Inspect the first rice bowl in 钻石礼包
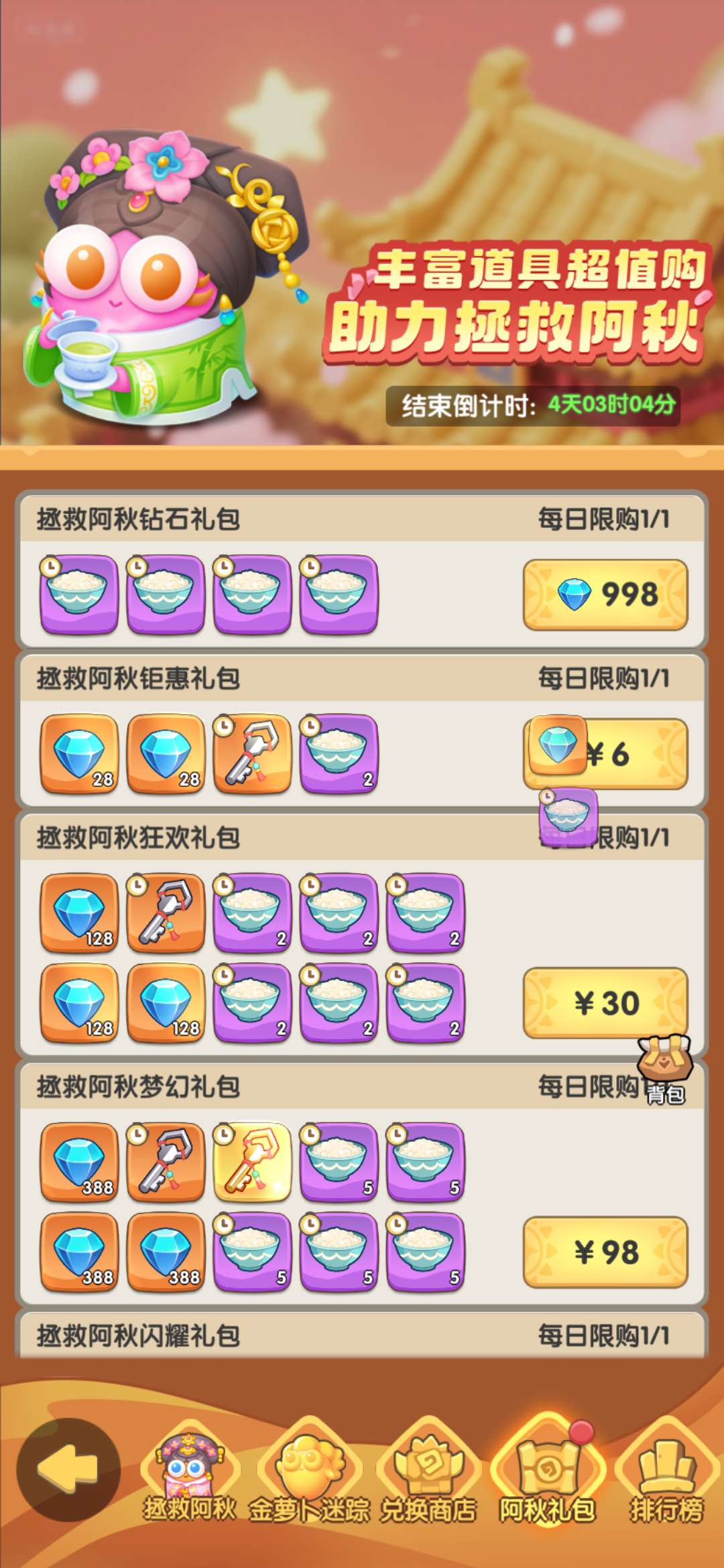The image size is (724, 1568). [79, 594]
